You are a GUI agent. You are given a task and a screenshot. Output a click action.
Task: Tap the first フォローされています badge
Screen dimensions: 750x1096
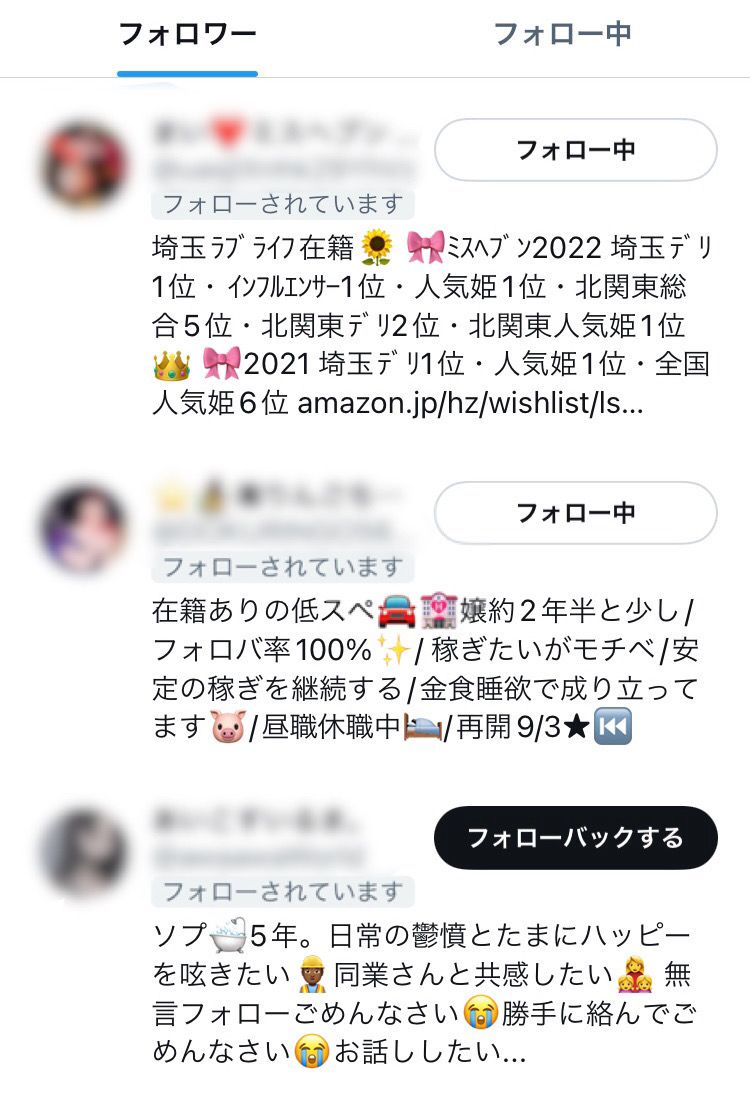tap(283, 203)
